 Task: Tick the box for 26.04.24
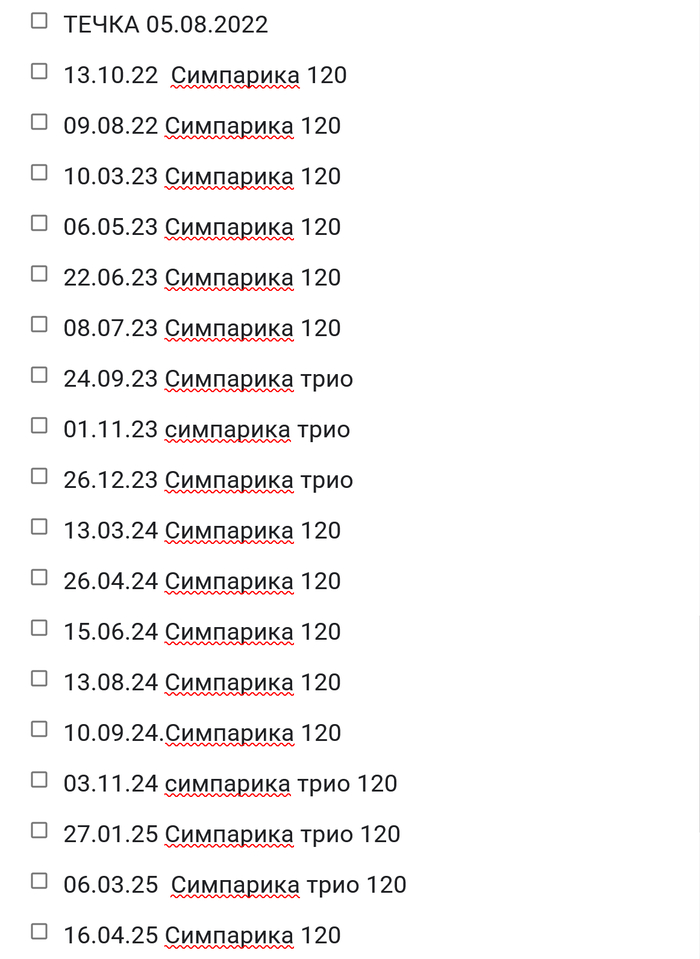click(x=39, y=577)
